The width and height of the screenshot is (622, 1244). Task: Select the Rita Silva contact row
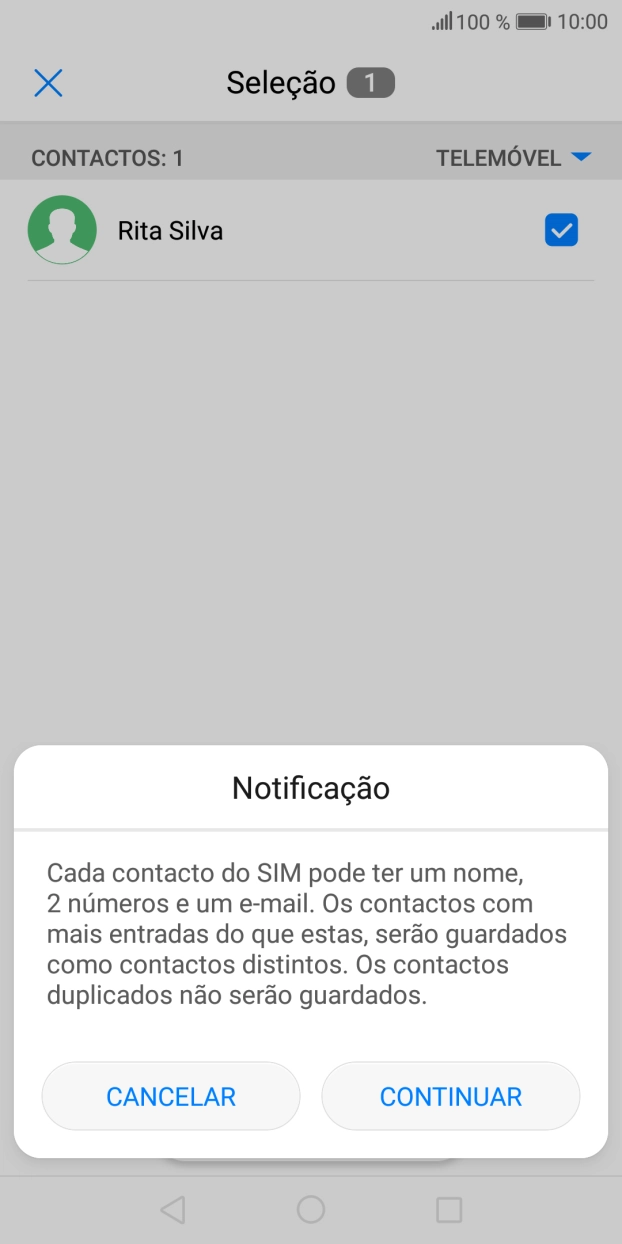pos(300,231)
